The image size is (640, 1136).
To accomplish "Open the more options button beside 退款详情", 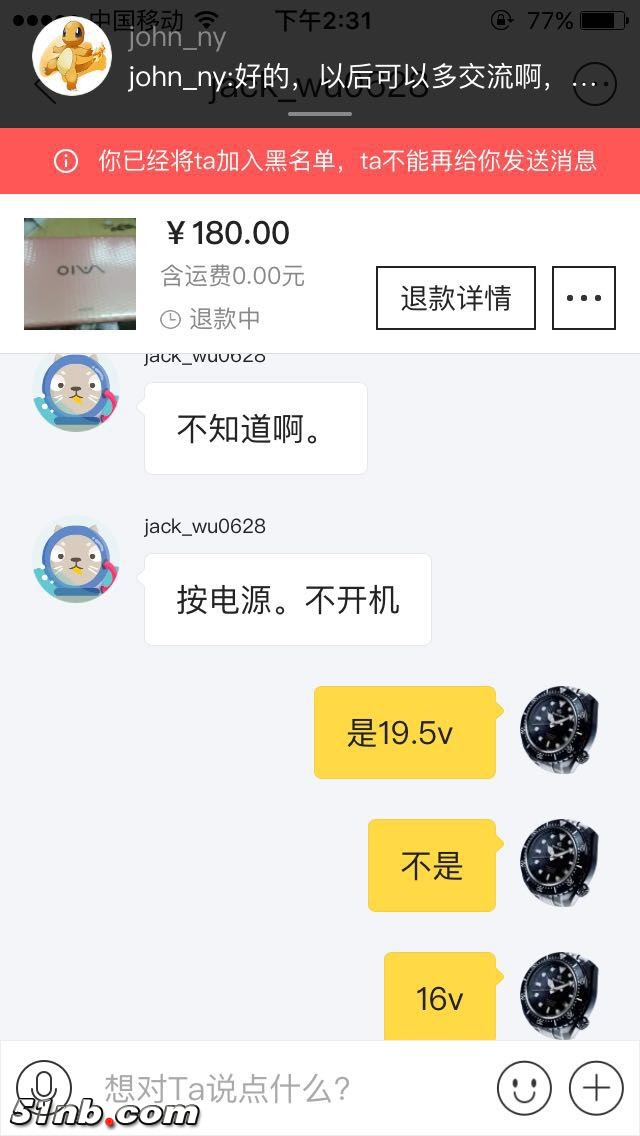I will (584, 298).
